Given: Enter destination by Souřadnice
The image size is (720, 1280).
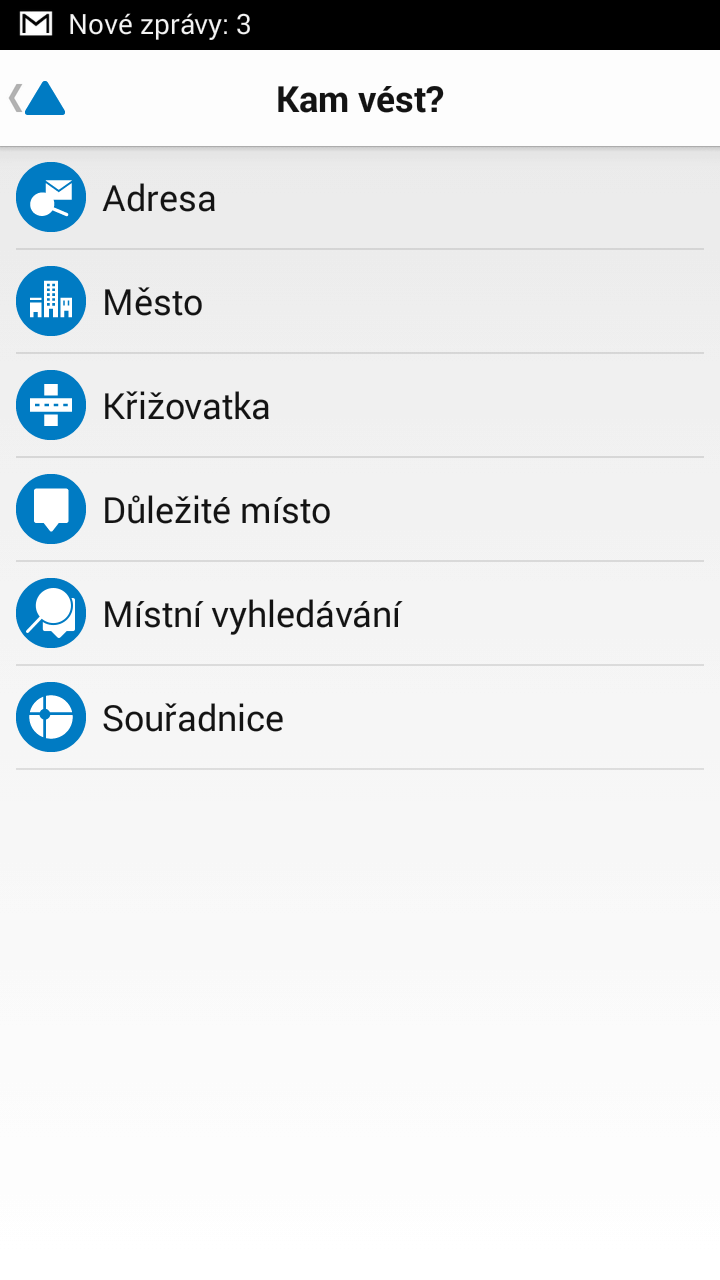Looking at the screenshot, I should tap(360, 718).
